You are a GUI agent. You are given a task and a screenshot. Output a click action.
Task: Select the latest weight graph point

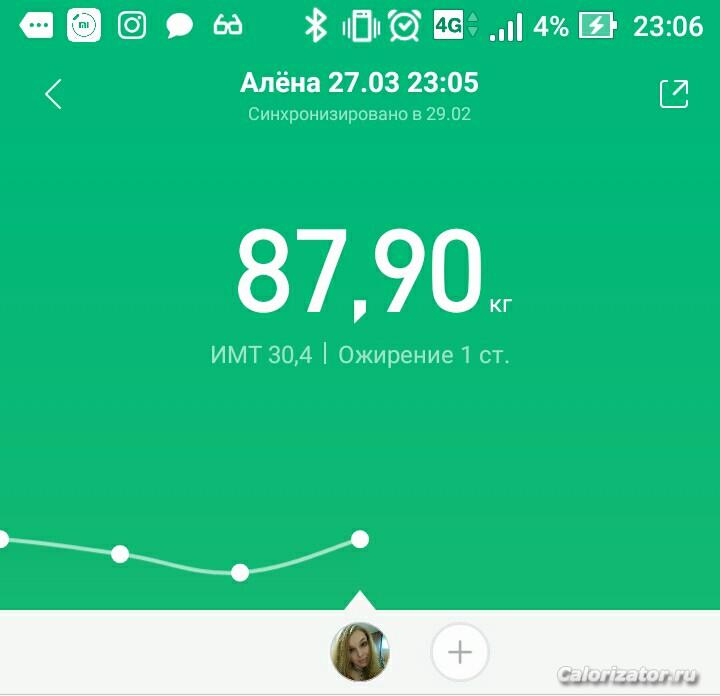pos(360,539)
